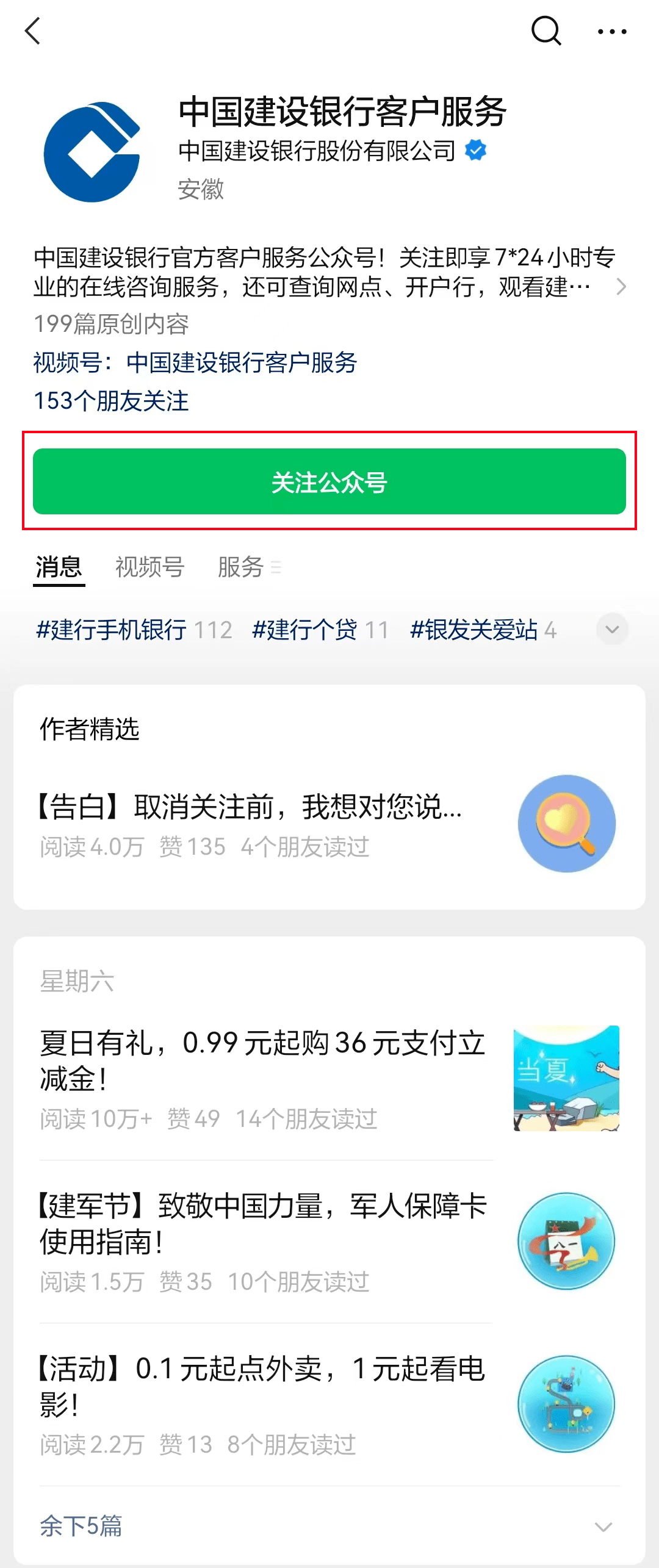
Task: Tap the green 关注公众号 follow button
Action: point(329,481)
